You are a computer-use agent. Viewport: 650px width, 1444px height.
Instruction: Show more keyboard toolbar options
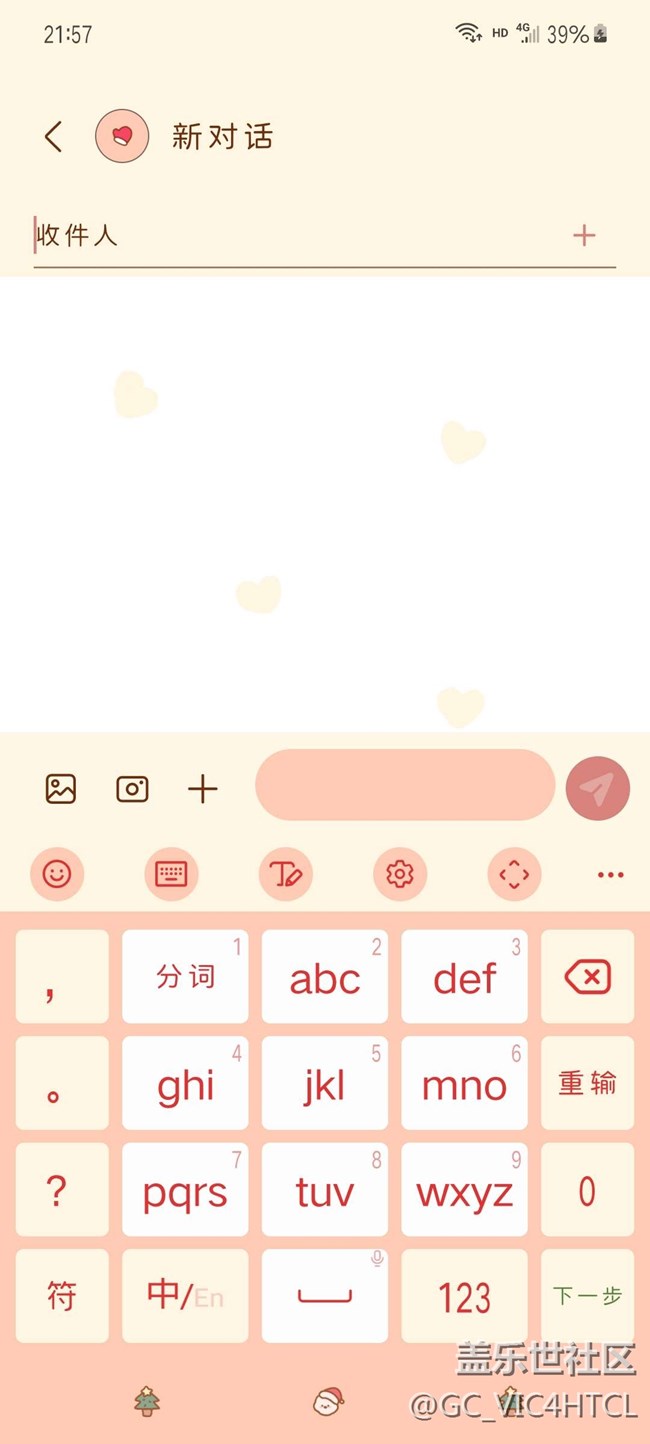coord(610,875)
